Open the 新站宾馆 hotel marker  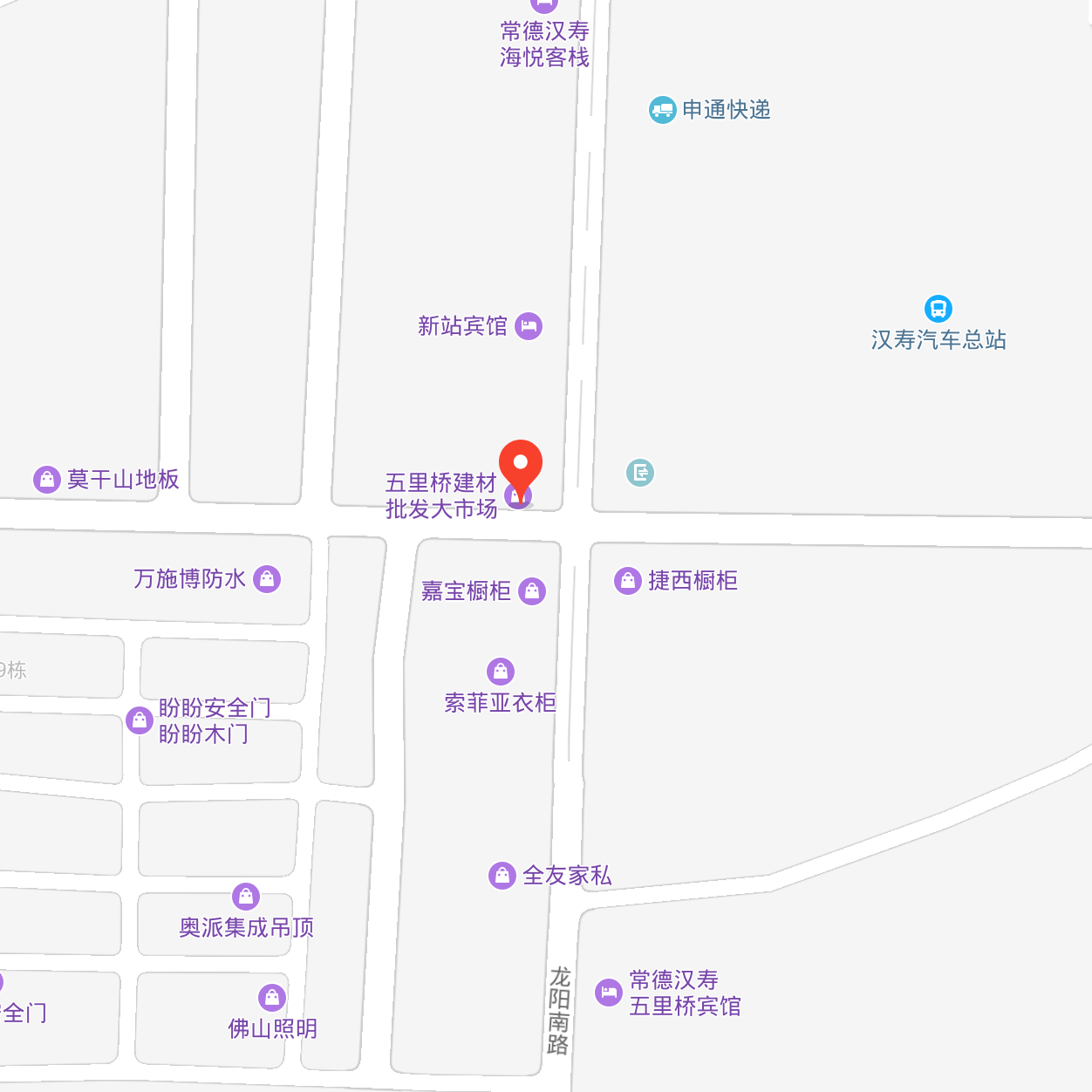coord(529,326)
